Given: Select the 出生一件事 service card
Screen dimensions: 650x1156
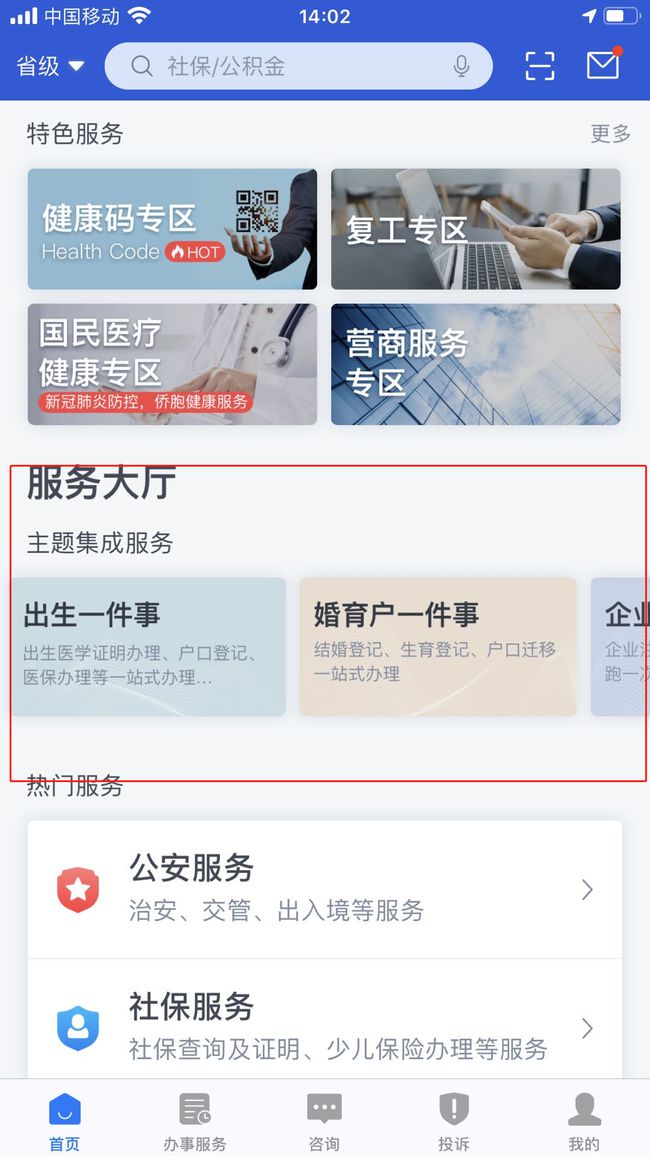Looking at the screenshot, I should (148, 647).
